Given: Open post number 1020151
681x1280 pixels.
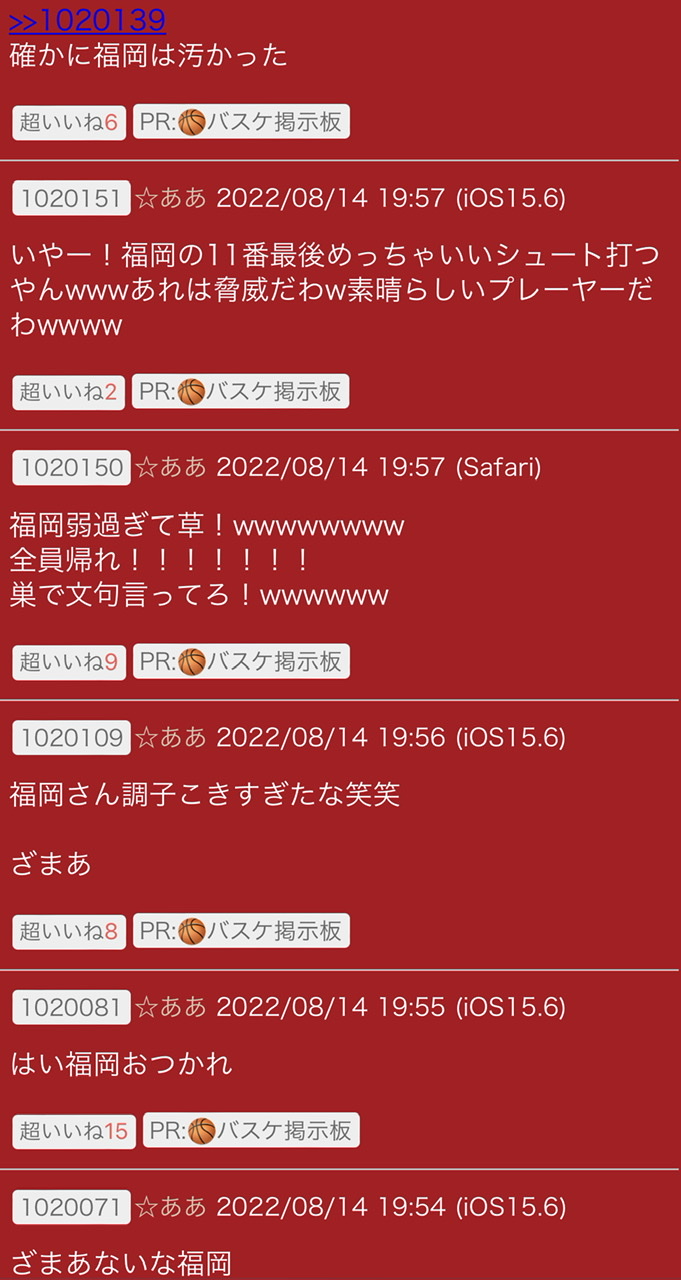Looking at the screenshot, I should tap(71, 197).
